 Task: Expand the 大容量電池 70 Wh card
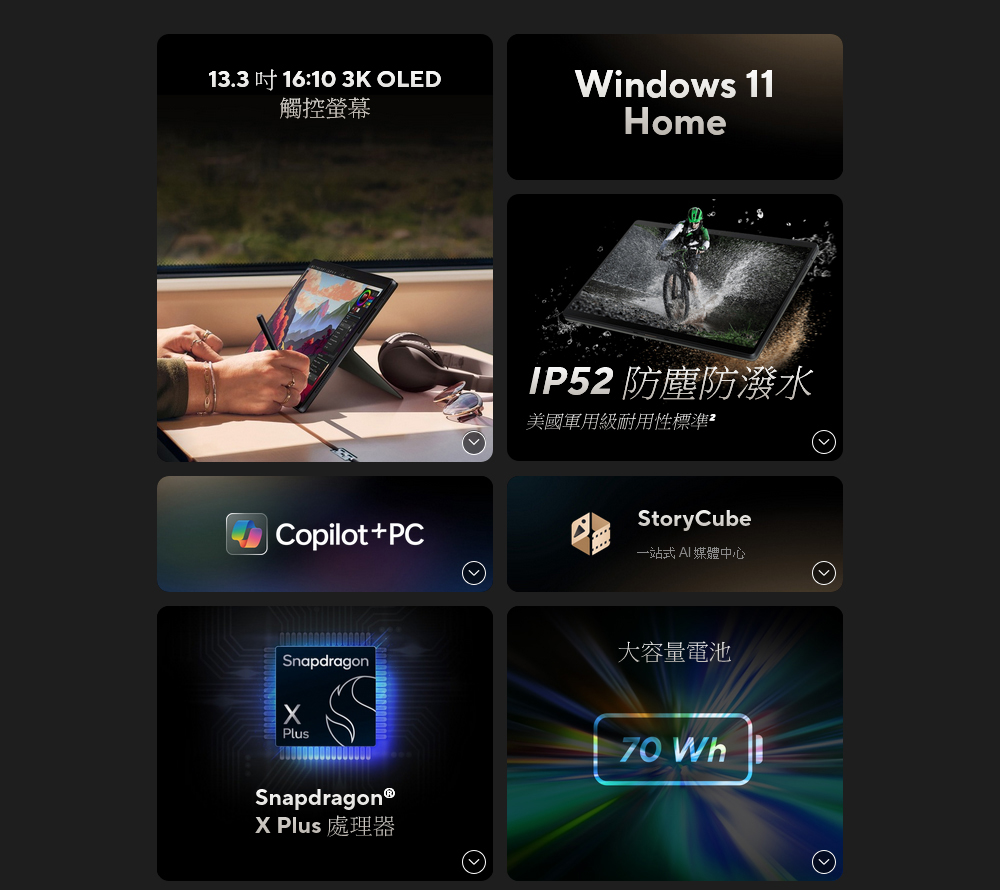[823, 862]
